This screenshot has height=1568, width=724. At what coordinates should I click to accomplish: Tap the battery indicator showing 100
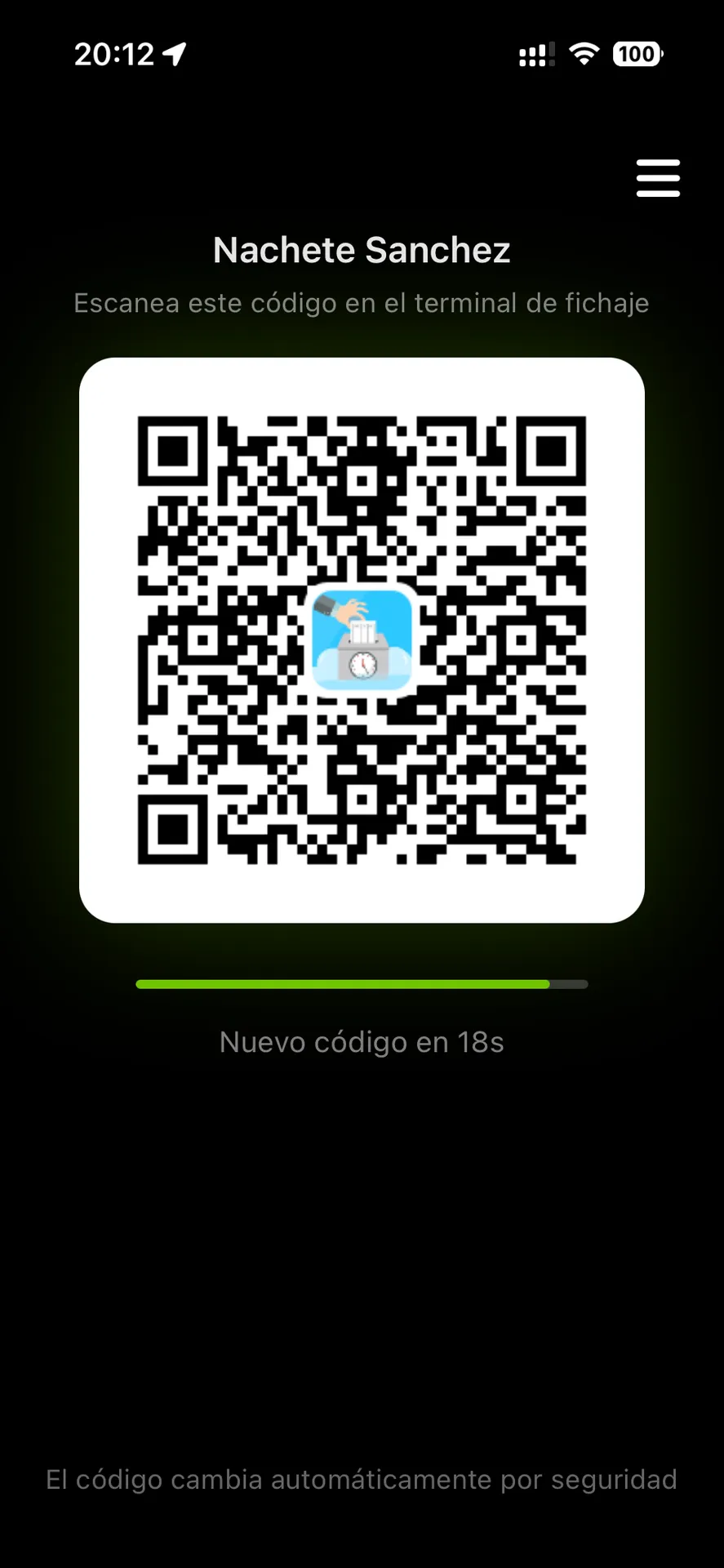coord(637,54)
